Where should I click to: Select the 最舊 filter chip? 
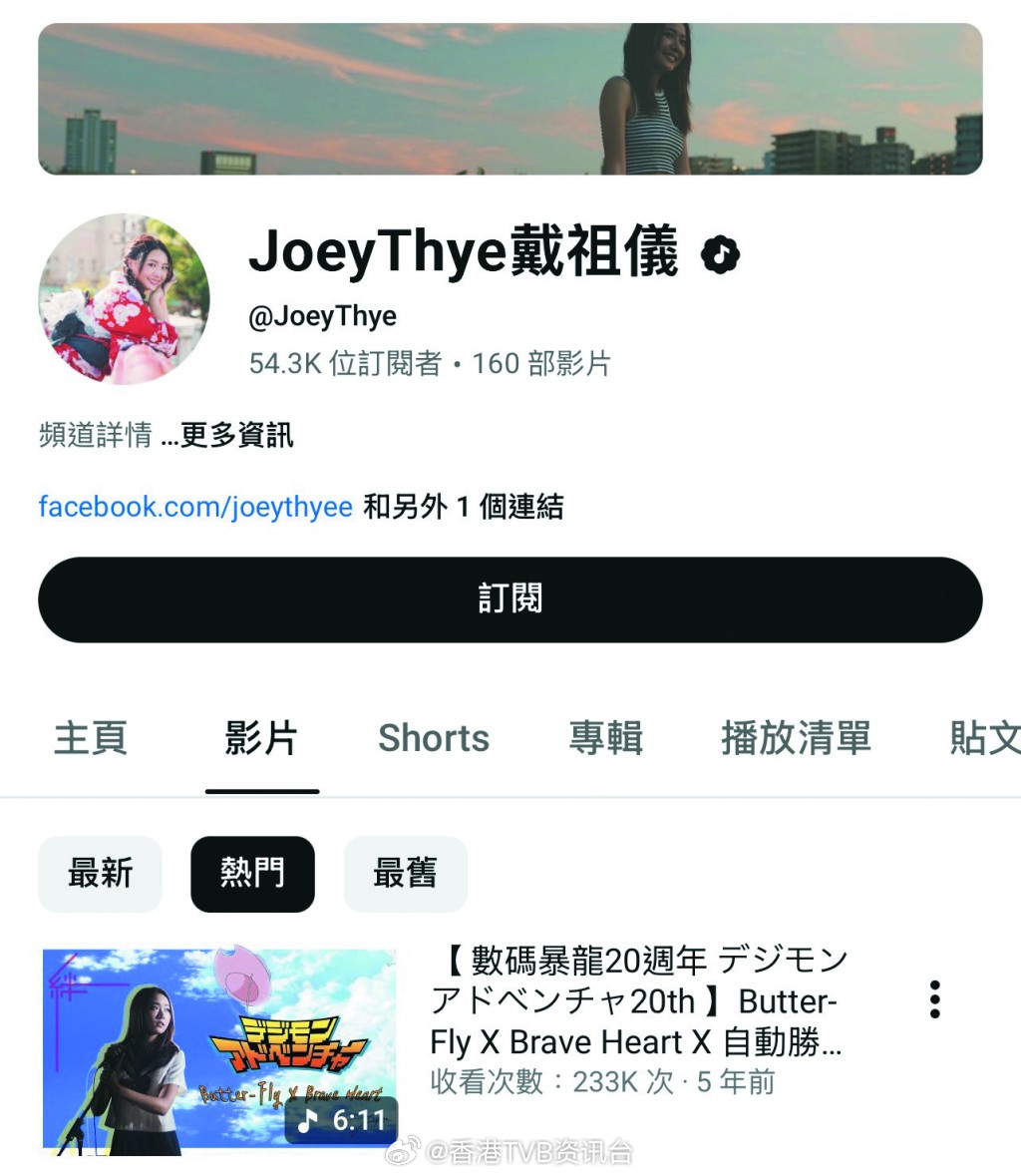pyautogui.click(x=405, y=875)
